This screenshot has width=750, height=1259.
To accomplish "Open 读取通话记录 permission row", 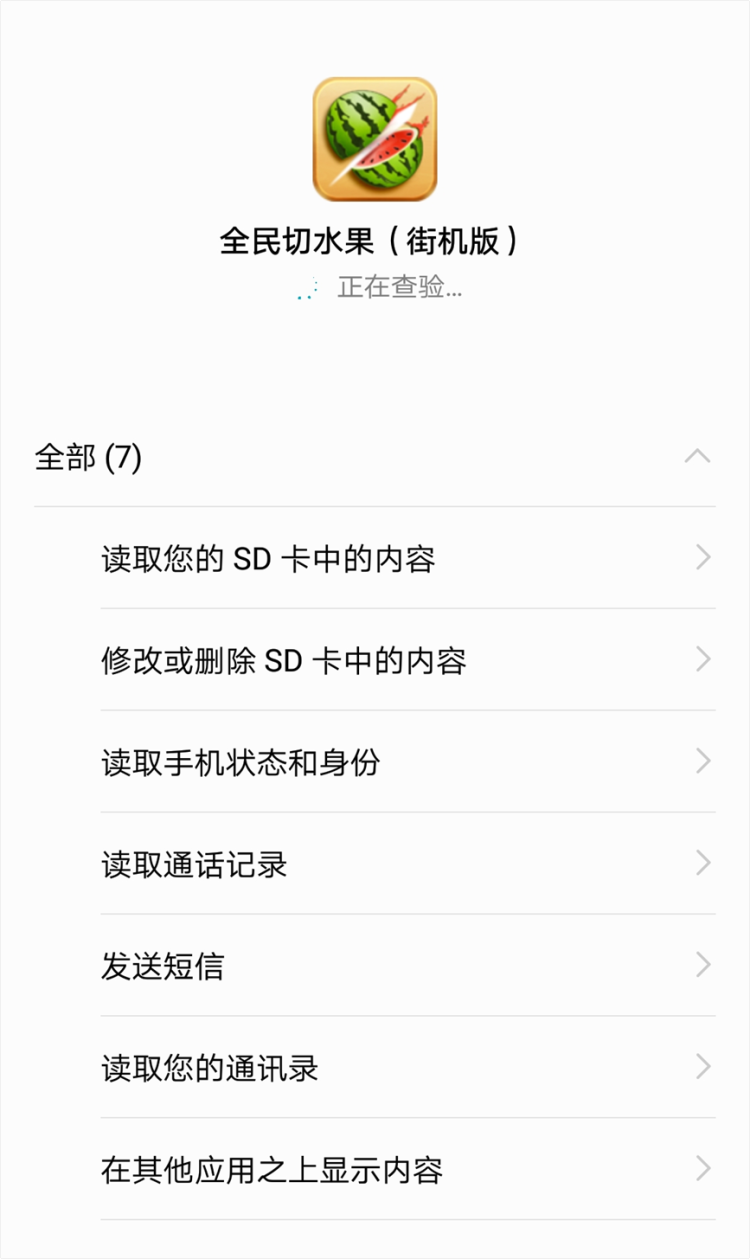I will pyautogui.click(x=408, y=864).
